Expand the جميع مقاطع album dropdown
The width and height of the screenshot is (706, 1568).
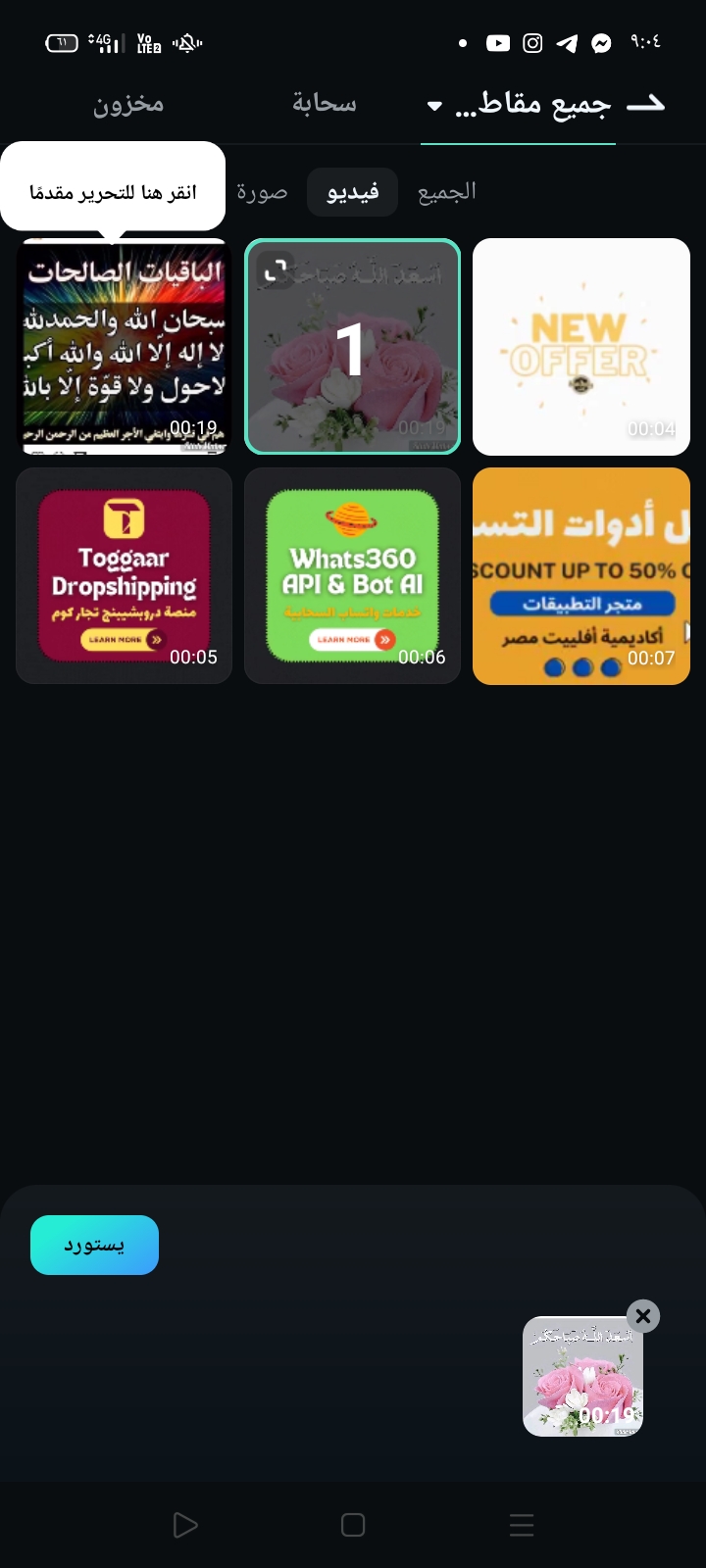[x=434, y=106]
